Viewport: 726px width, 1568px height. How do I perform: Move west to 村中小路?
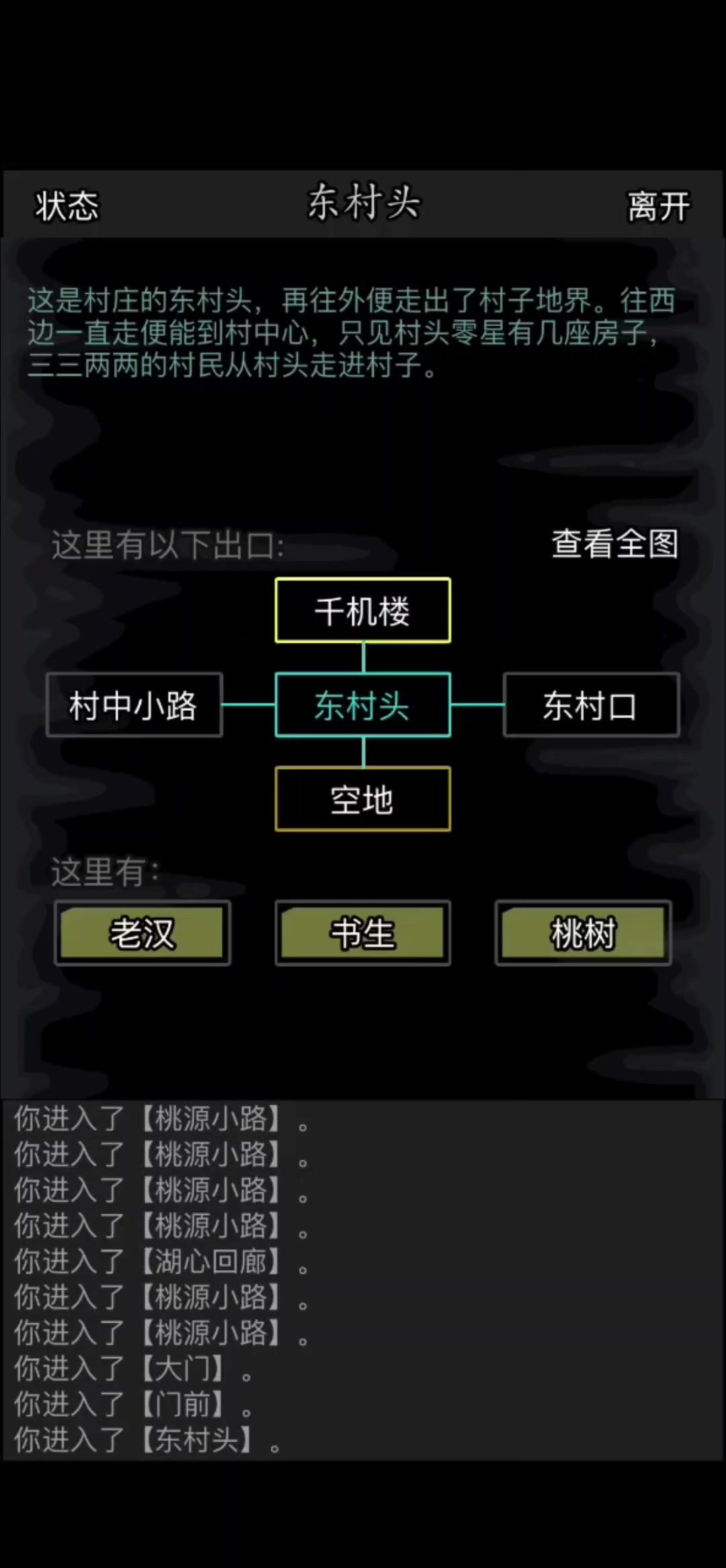[x=134, y=705]
